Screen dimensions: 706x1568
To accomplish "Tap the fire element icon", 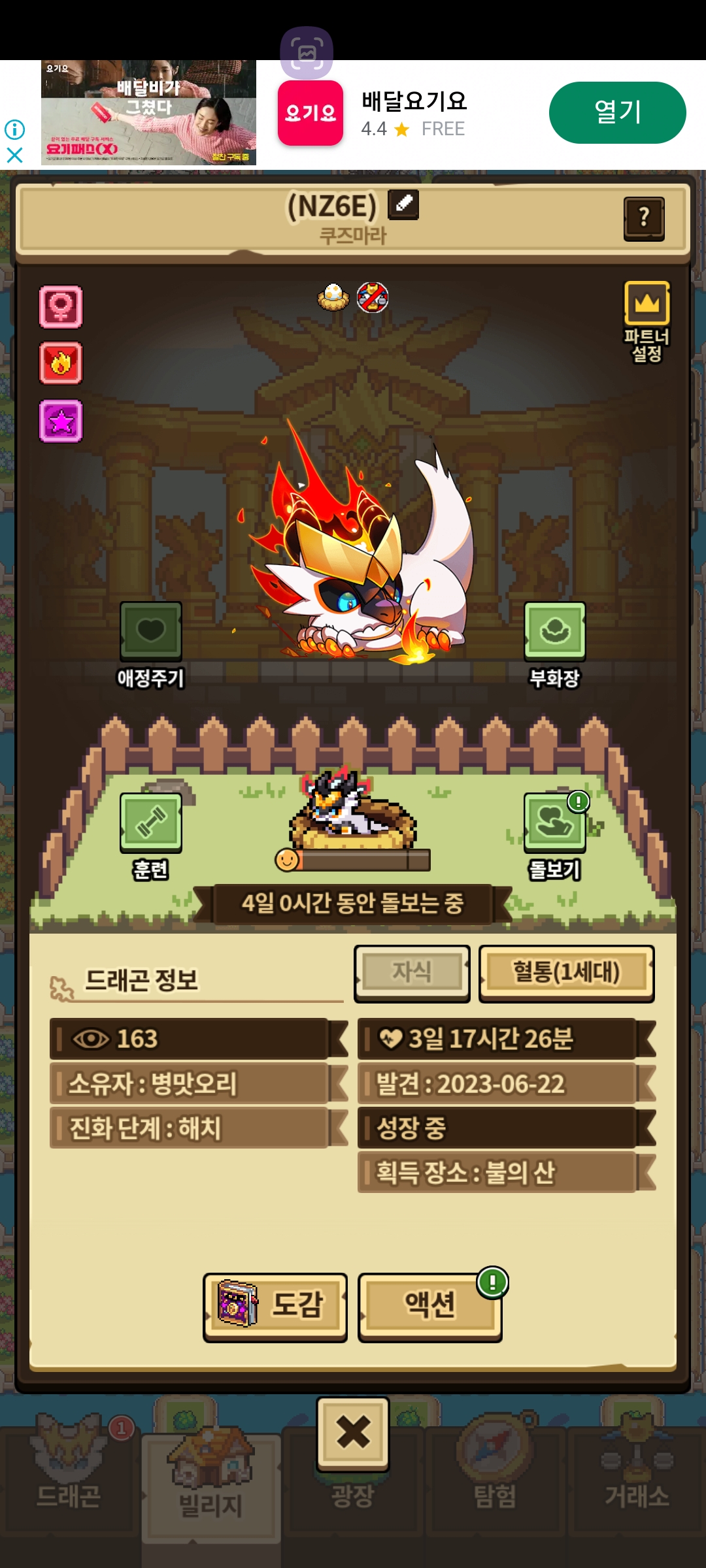I will 61,363.
